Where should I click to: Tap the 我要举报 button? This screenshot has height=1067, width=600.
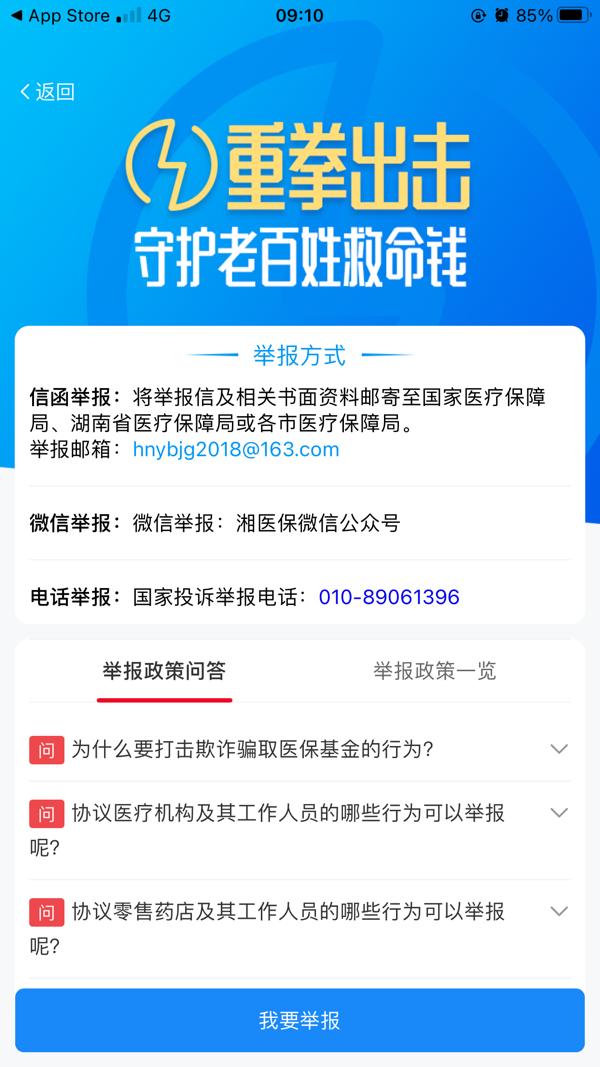300,1020
